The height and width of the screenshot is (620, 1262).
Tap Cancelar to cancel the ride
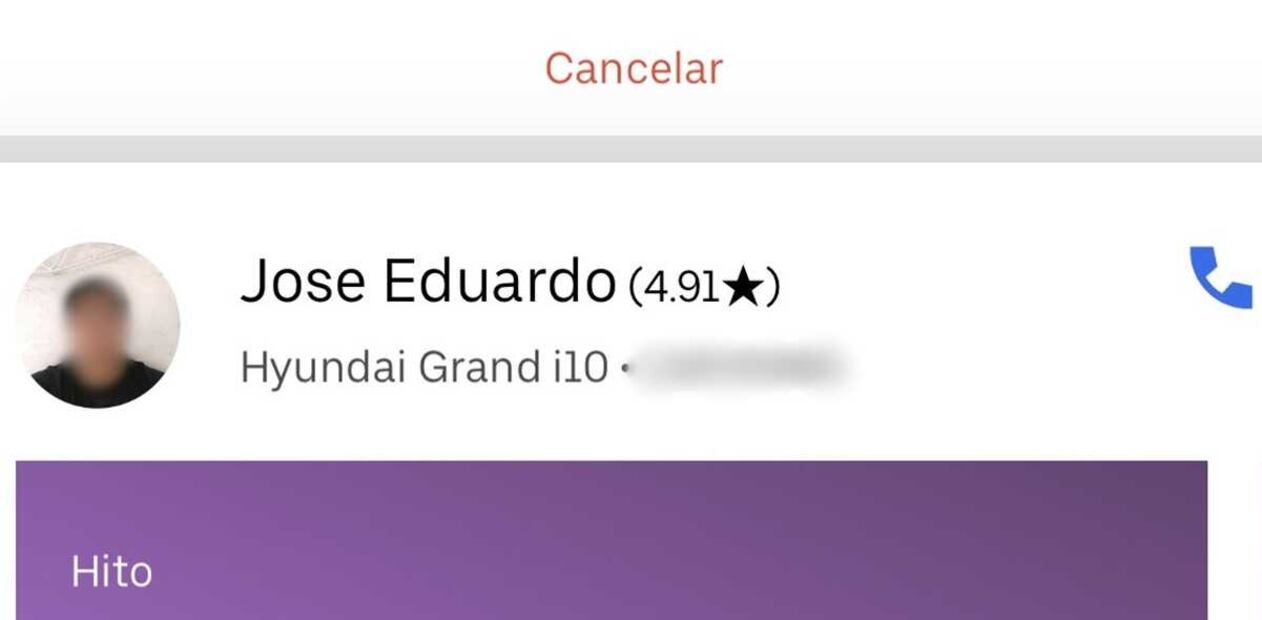coord(633,69)
